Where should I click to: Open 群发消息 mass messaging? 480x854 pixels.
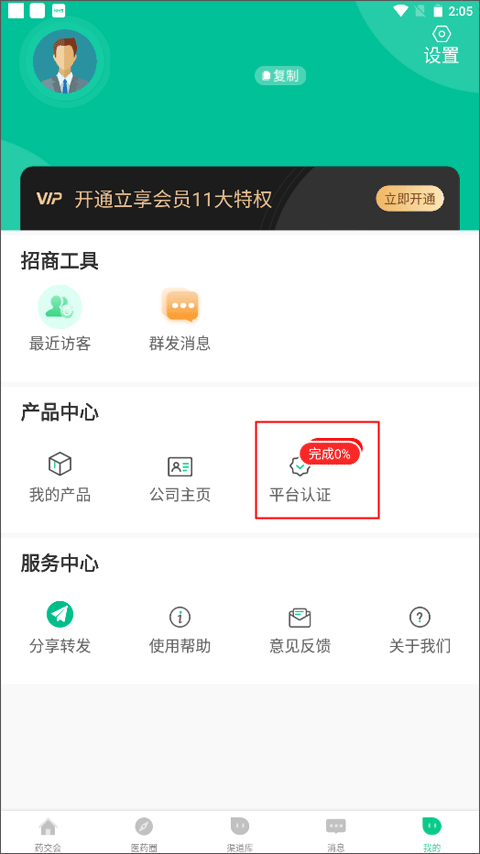(180, 319)
